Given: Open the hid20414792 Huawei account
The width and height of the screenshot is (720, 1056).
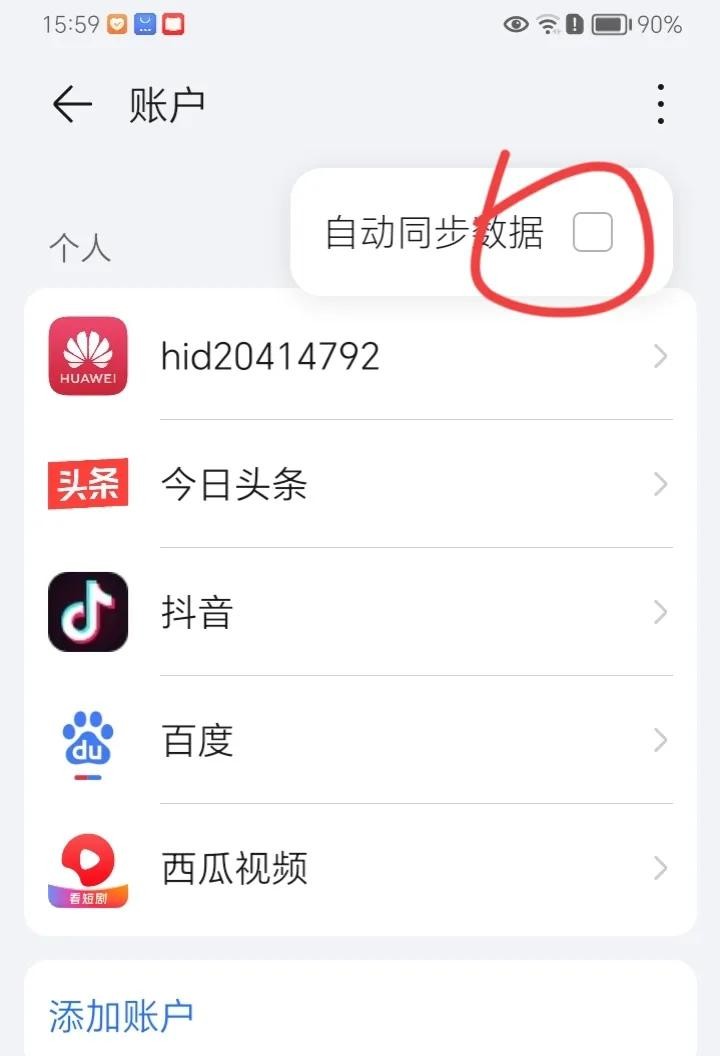Looking at the screenshot, I should pyautogui.click(x=360, y=356).
